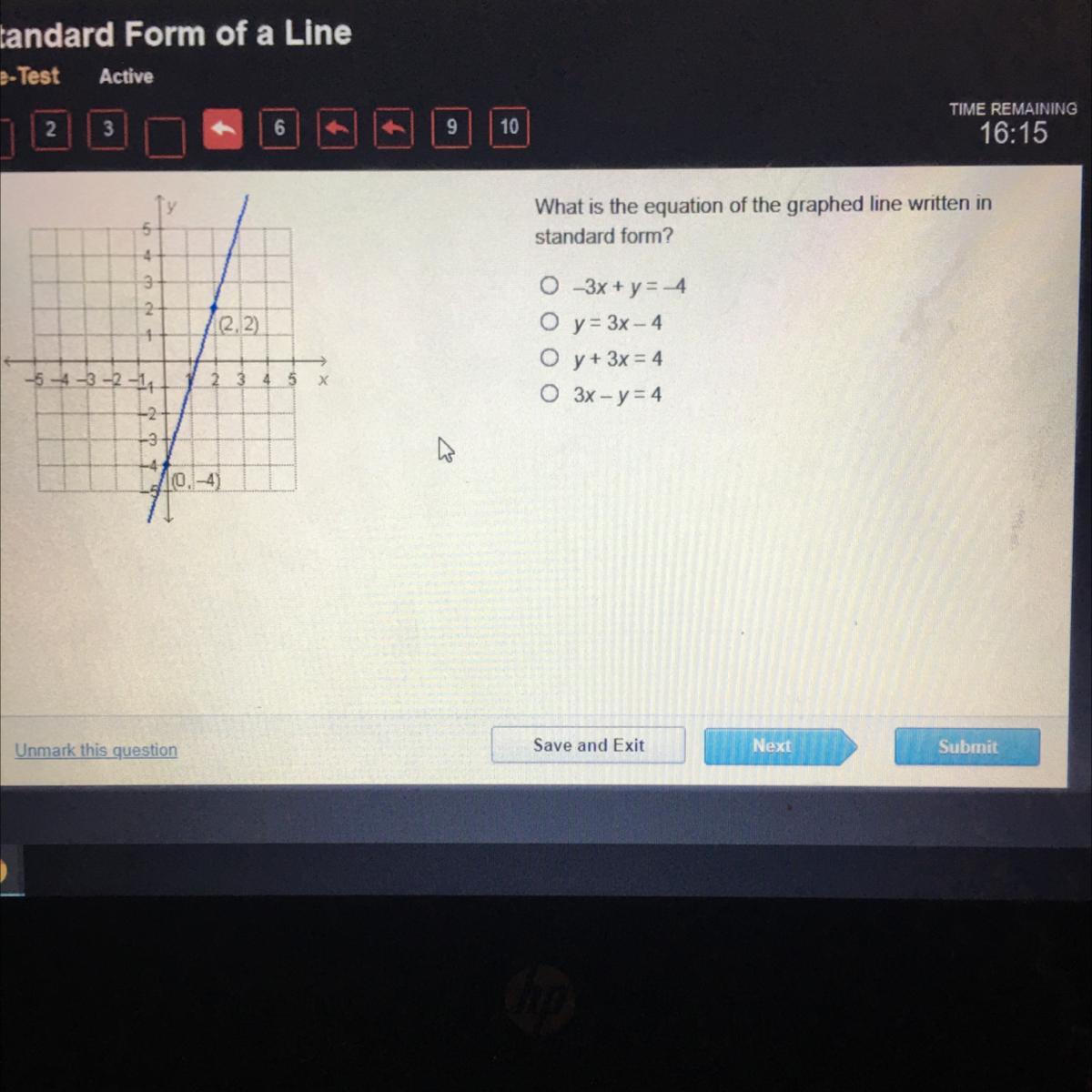Tap the Save and Exit button
This screenshot has width=1092, height=1092.
tap(588, 745)
